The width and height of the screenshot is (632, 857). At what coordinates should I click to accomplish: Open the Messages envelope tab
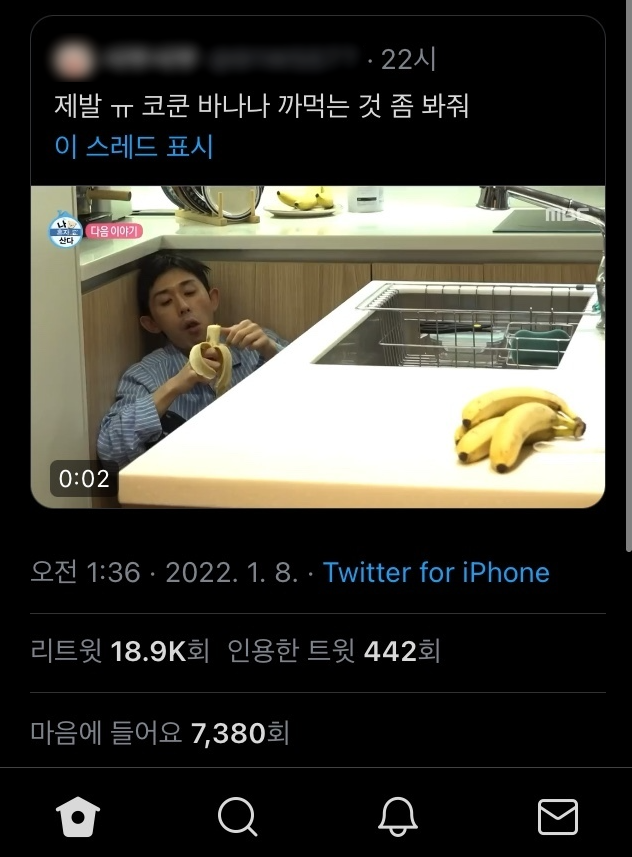tap(557, 816)
